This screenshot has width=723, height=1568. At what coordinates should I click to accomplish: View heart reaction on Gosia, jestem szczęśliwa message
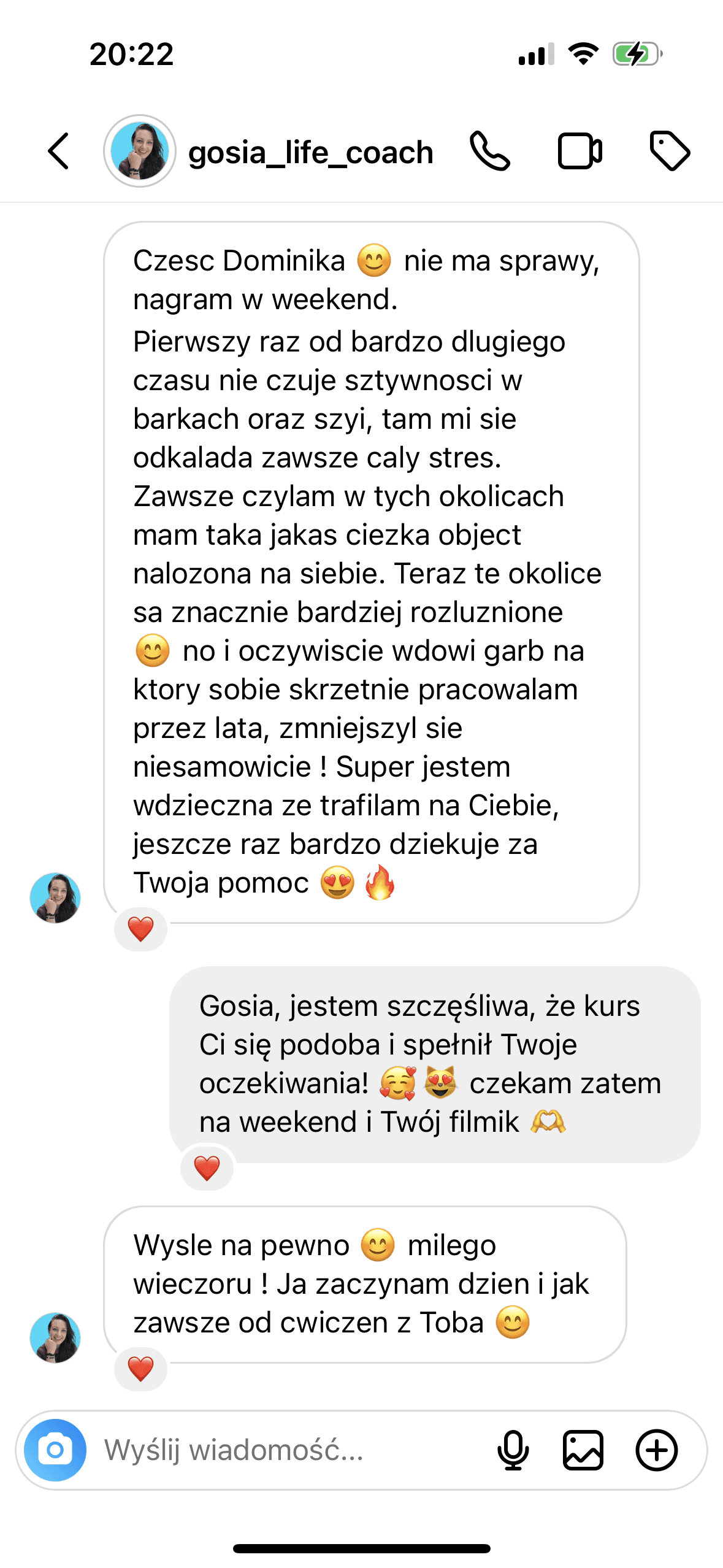point(207,1168)
